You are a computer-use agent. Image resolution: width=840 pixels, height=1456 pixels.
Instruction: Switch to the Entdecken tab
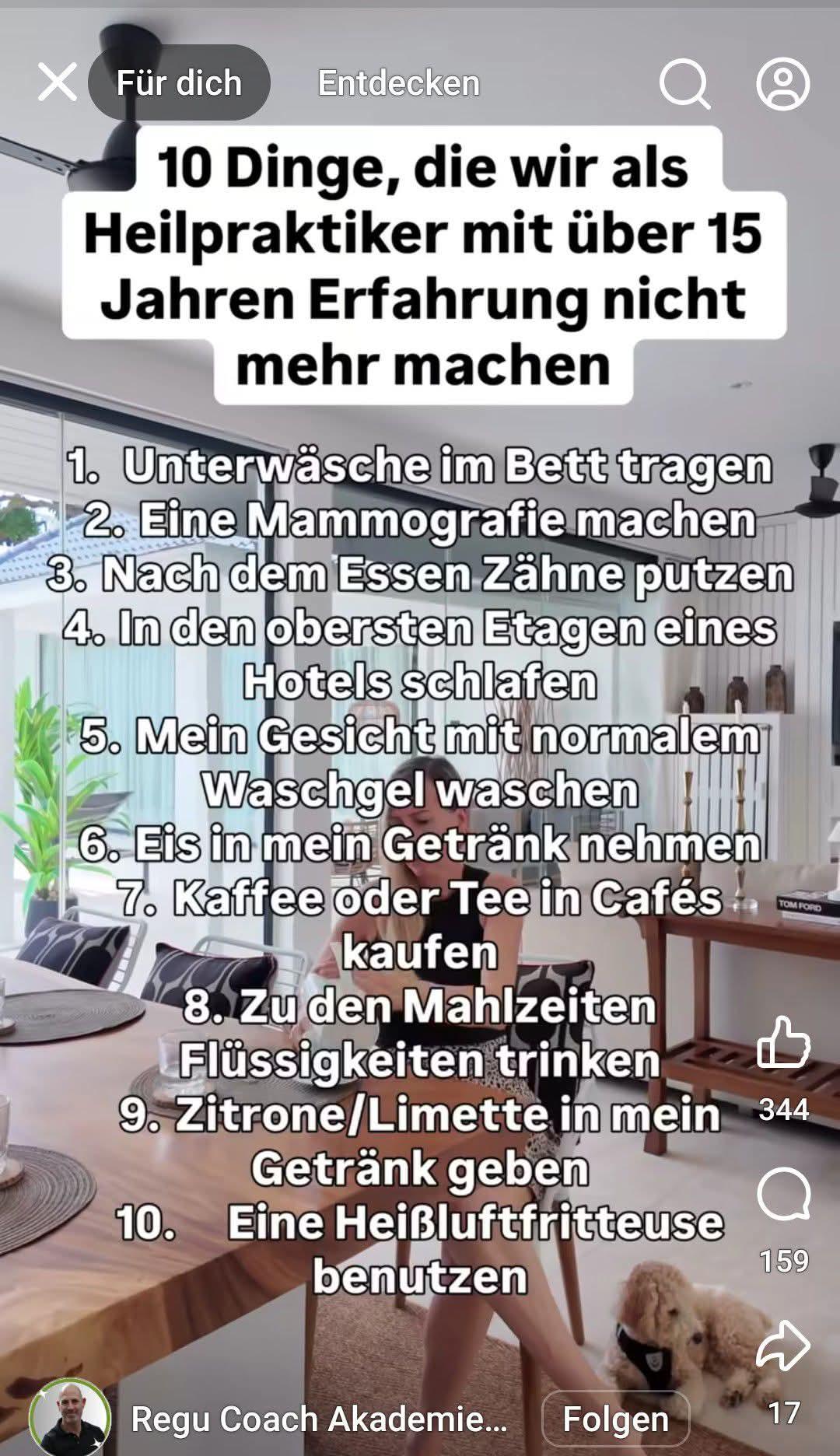click(x=398, y=82)
